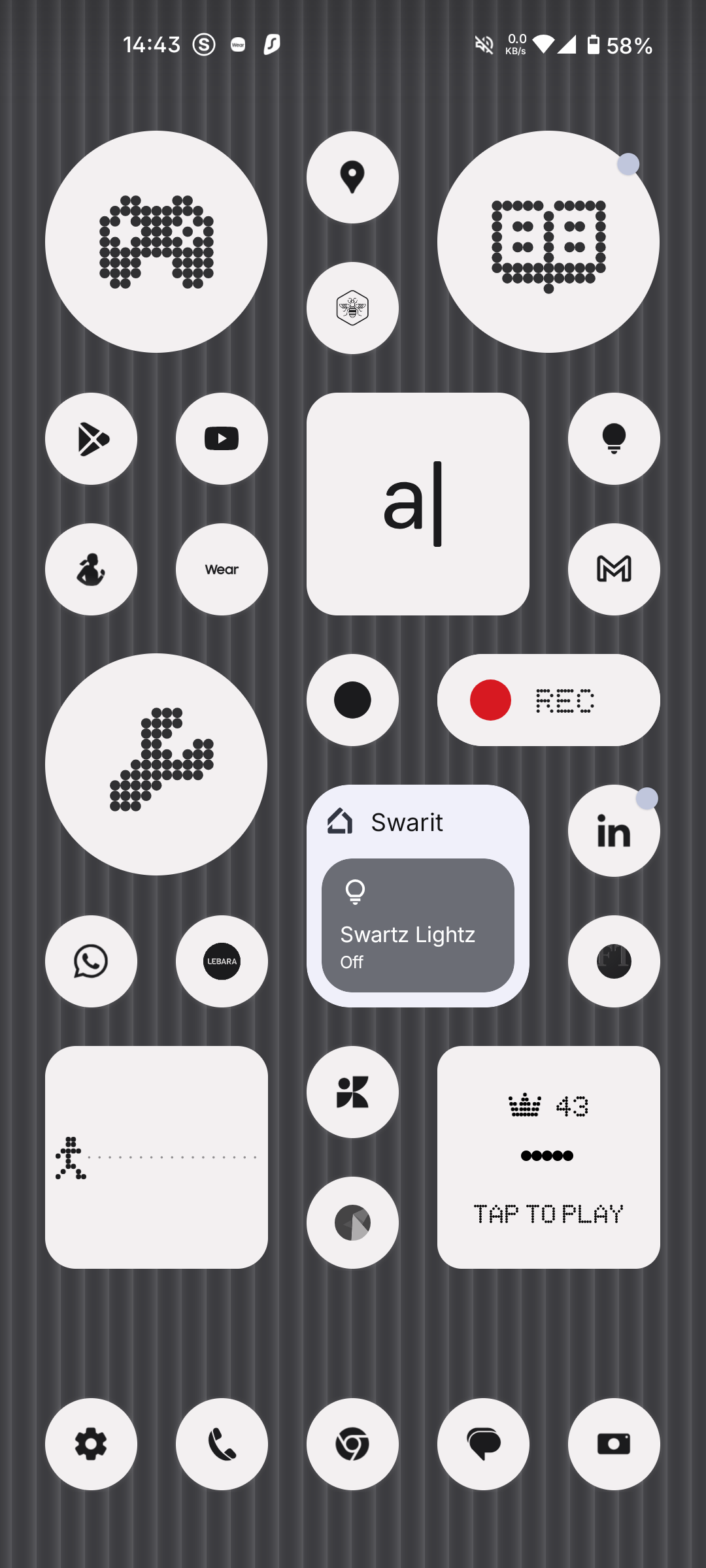Open the LinkedIn app
Viewport: 706px width, 1568px height.
coord(614,830)
